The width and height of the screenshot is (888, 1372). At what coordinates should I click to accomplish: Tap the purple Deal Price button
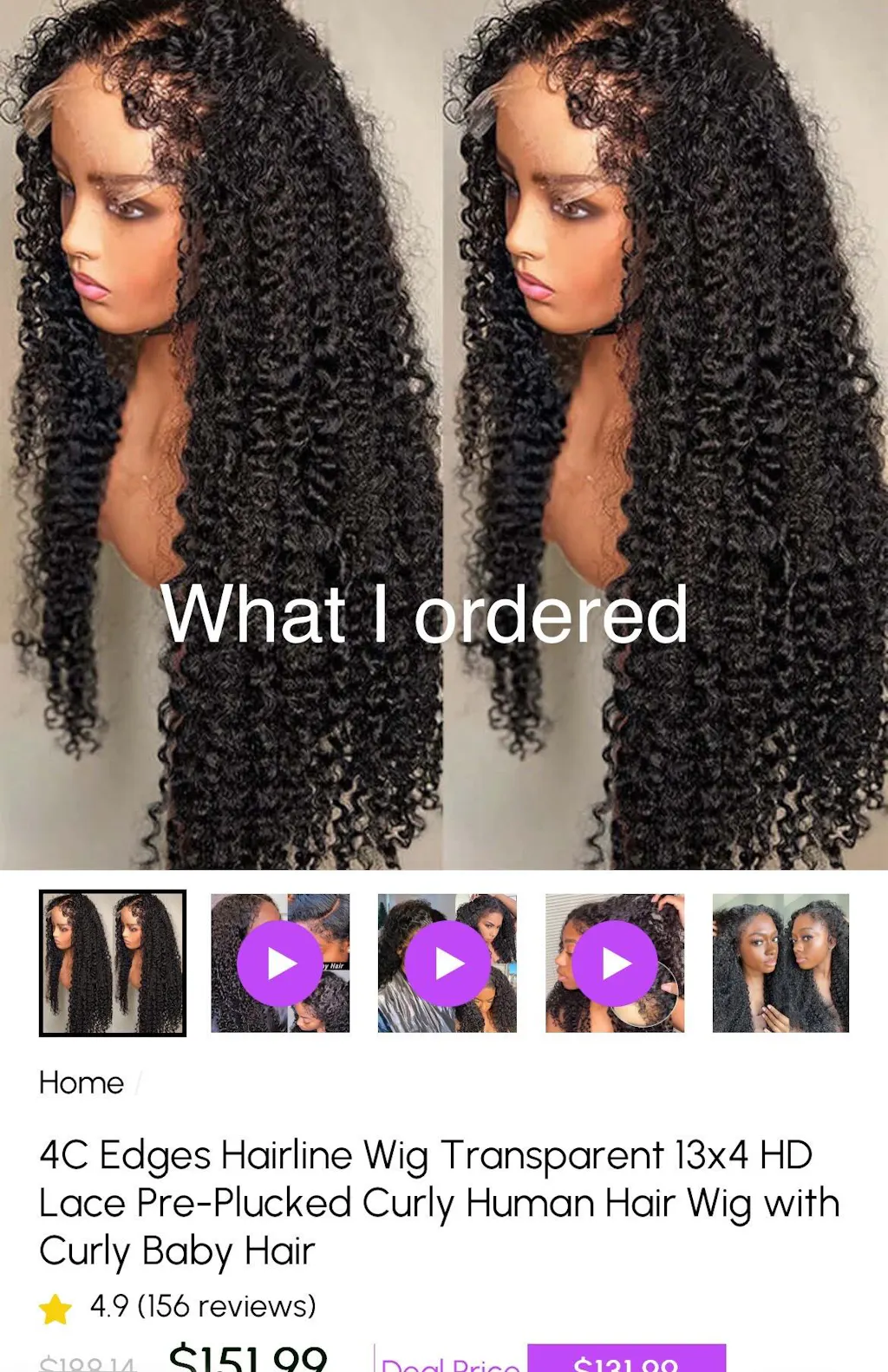pos(626,1361)
